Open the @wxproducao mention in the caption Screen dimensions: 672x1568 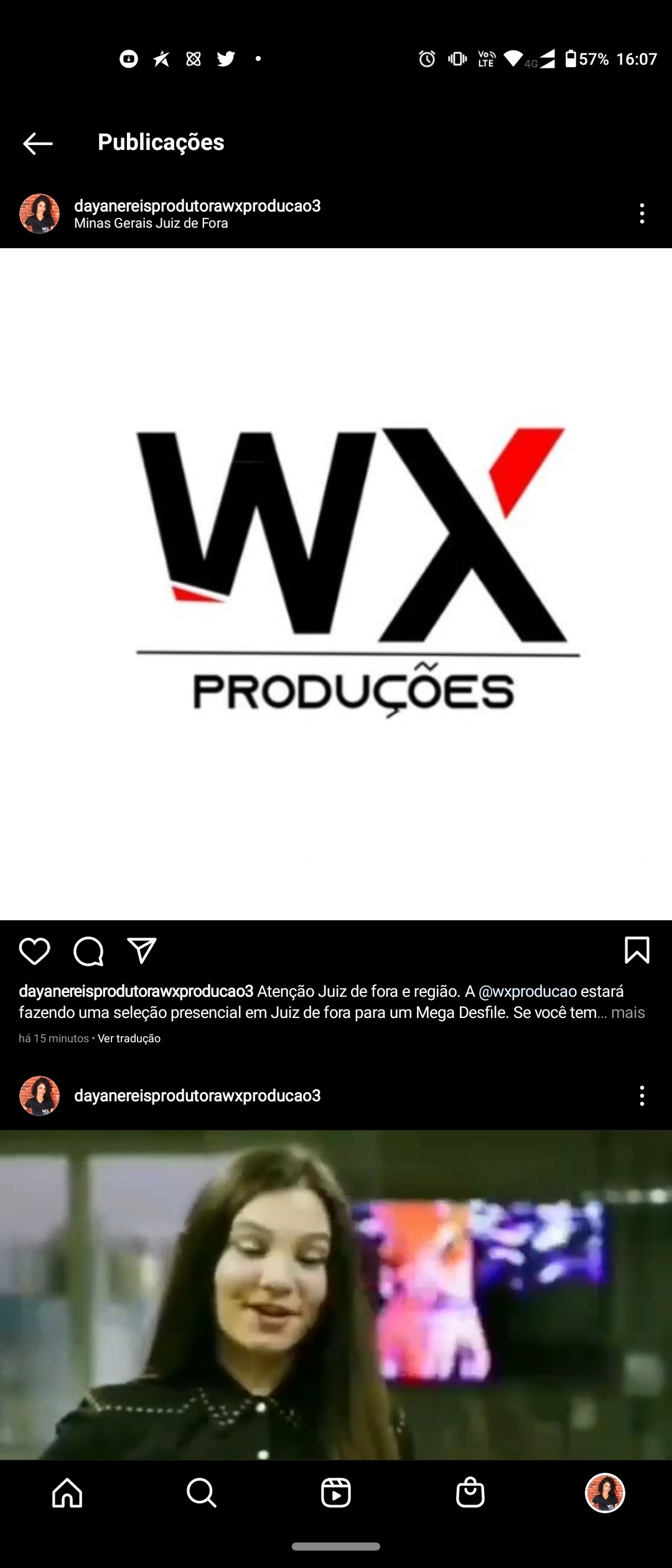(x=528, y=991)
